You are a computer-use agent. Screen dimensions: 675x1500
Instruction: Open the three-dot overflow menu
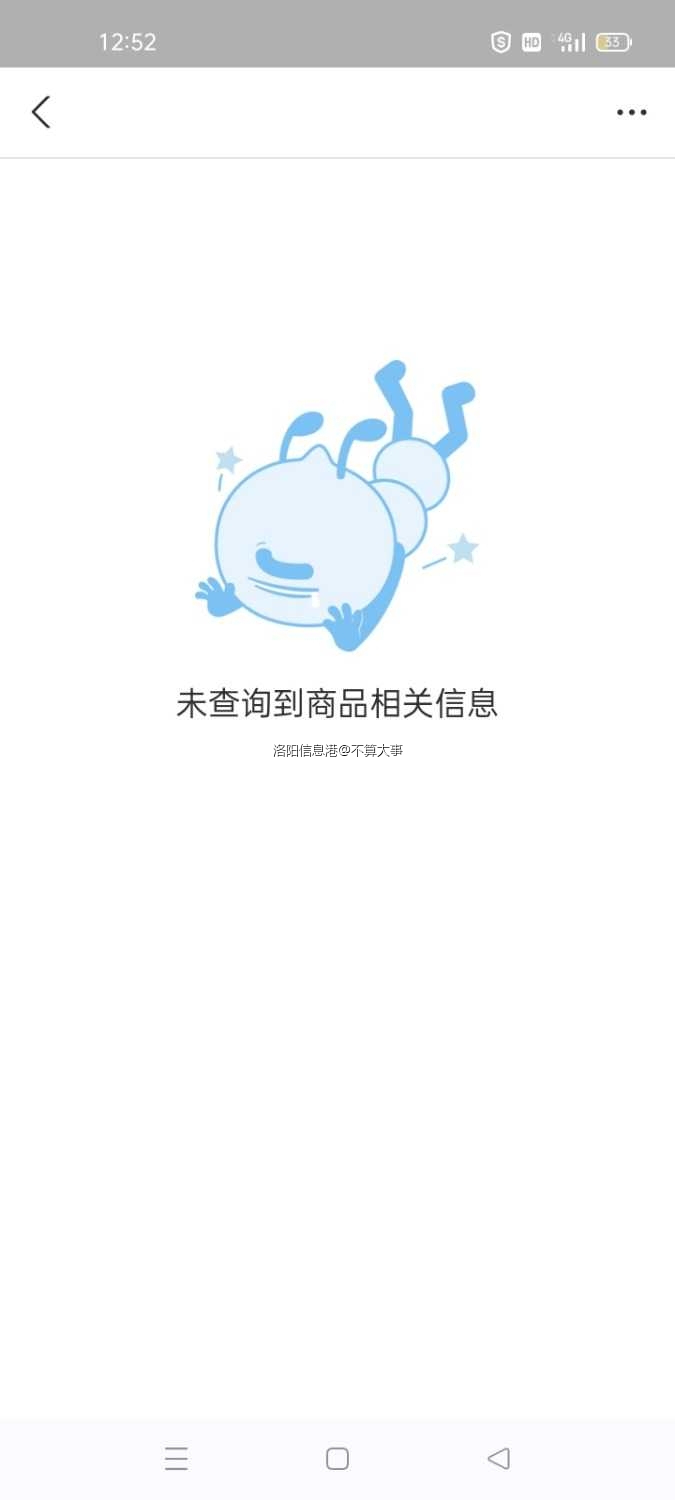click(631, 112)
